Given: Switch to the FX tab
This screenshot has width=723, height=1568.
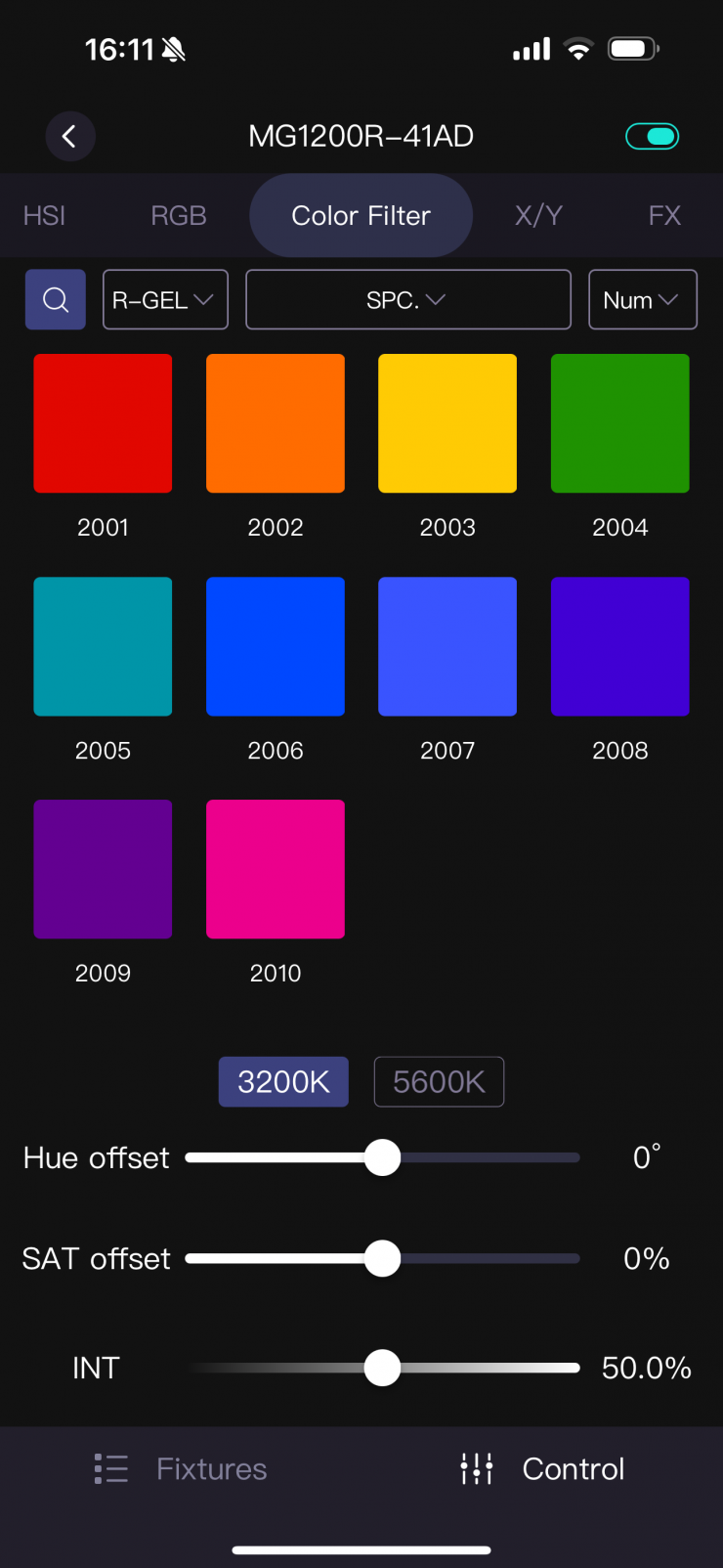Looking at the screenshot, I should [664, 215].
